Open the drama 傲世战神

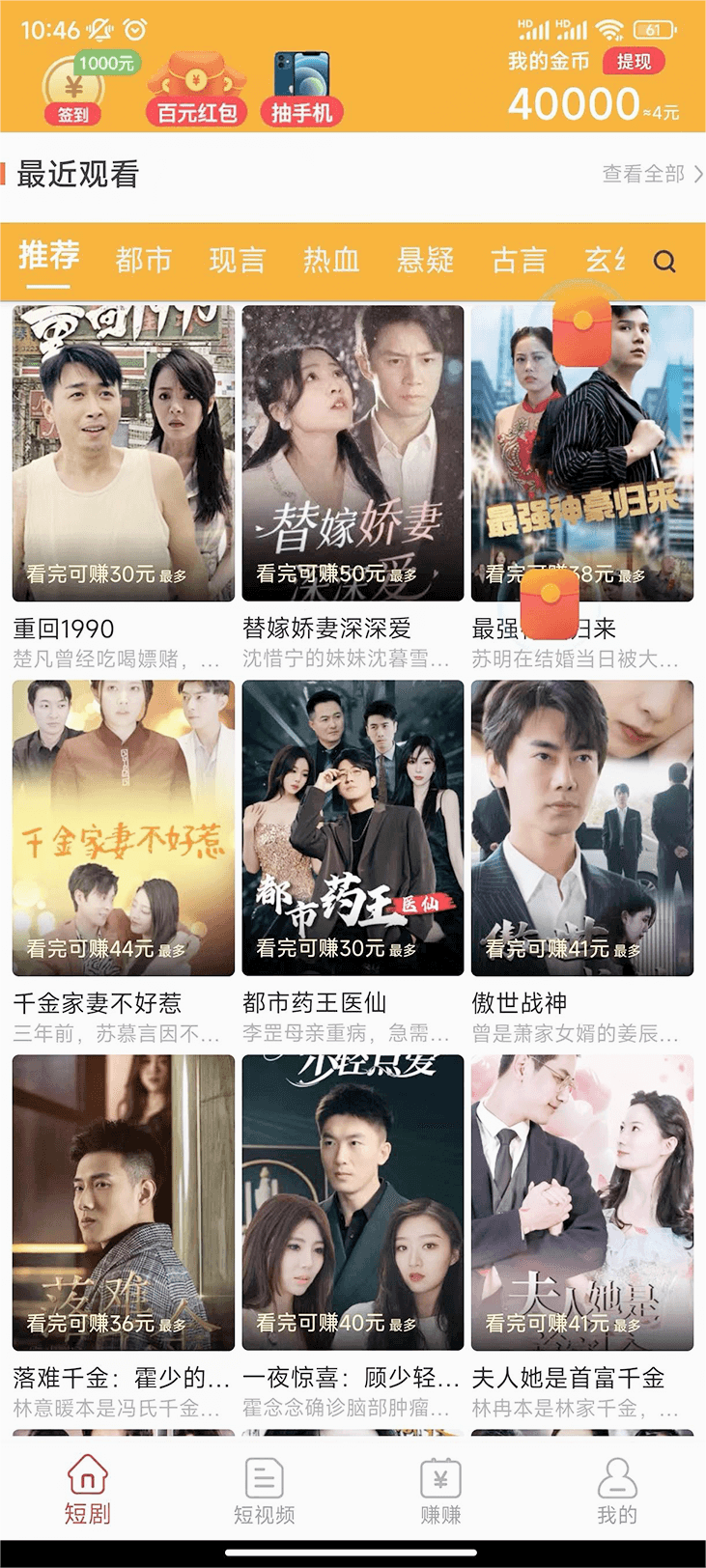[581, 828]
